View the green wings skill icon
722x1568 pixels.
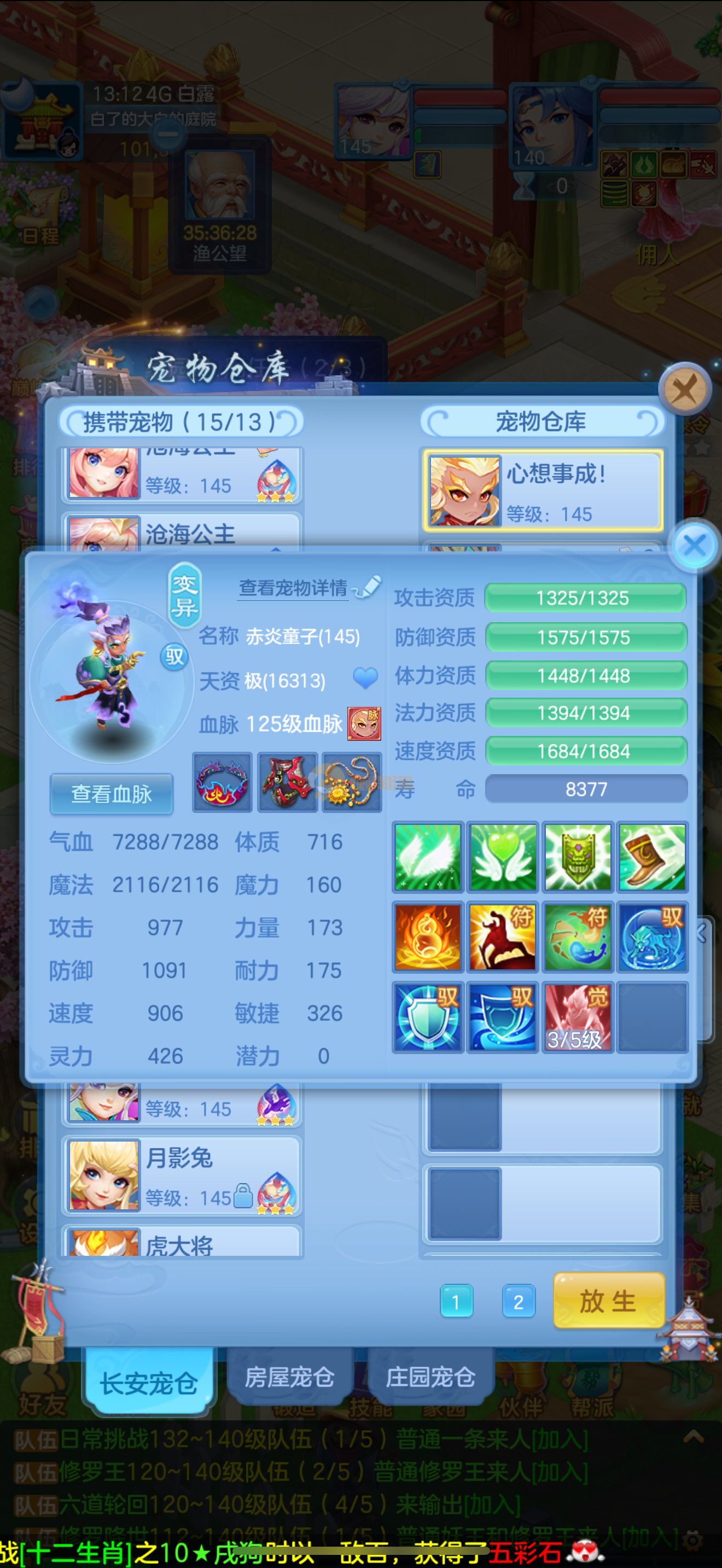(x=428, y=857)
